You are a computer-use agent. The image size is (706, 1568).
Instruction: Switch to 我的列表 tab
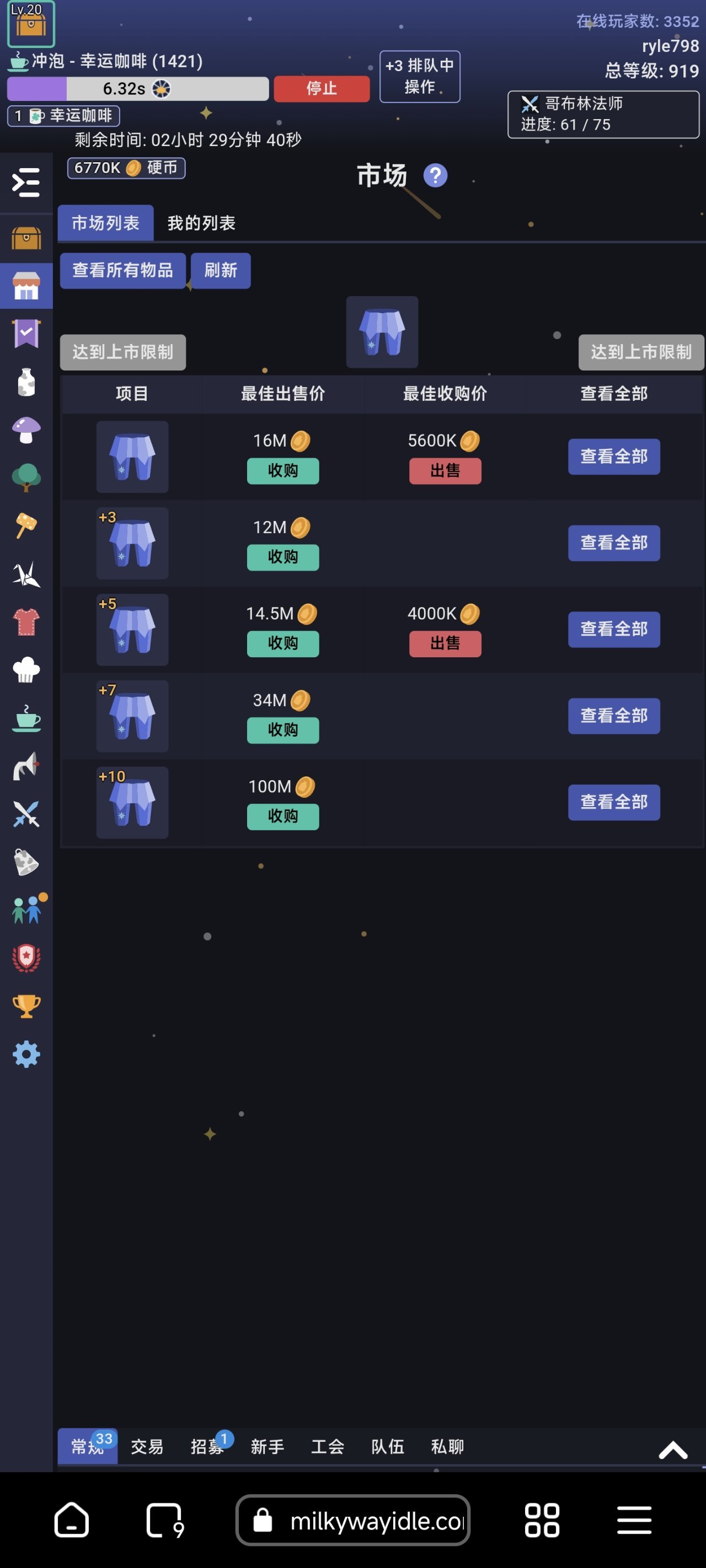(x=201, y=223)
